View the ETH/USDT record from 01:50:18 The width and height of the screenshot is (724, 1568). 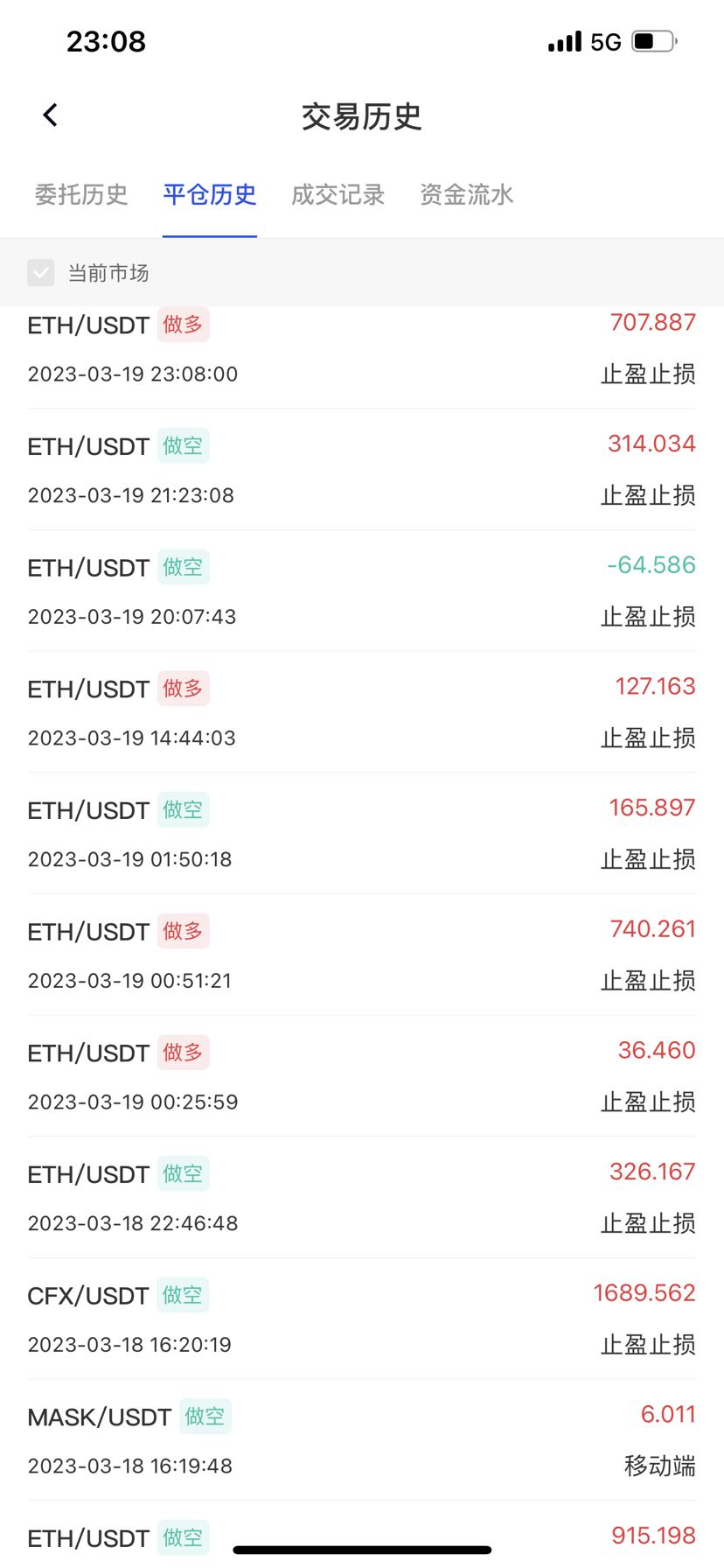click(361, 834)
